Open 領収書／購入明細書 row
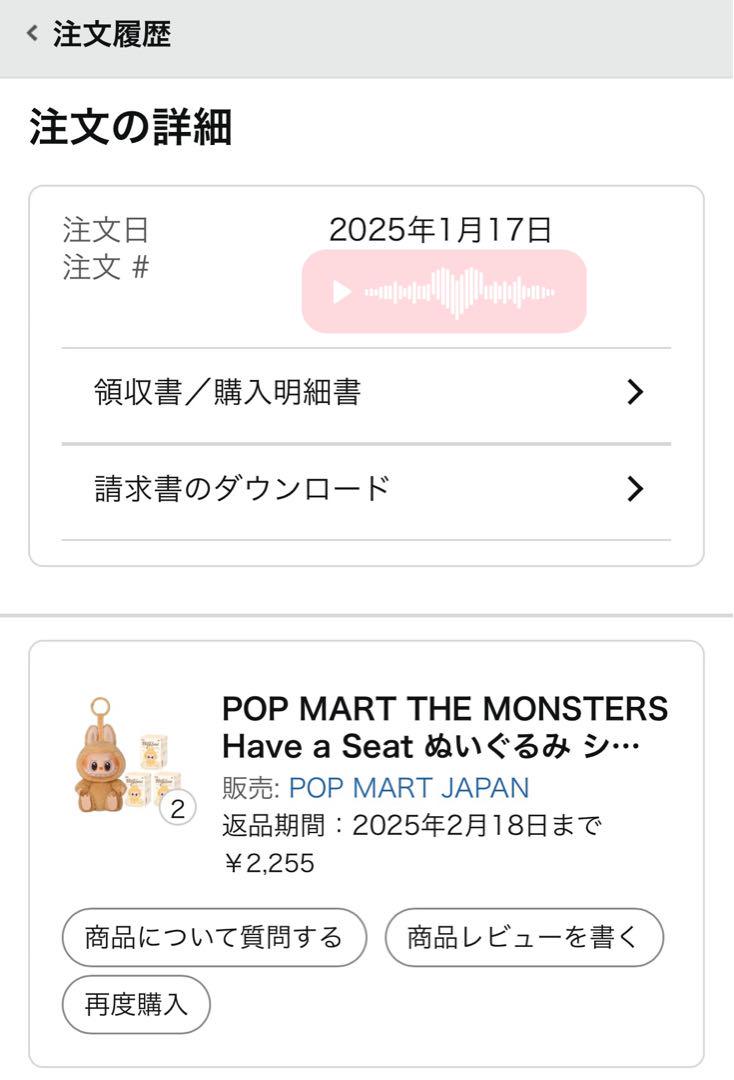The height and width of the screenshot is (1080, 734). click(x=366, y=393)
